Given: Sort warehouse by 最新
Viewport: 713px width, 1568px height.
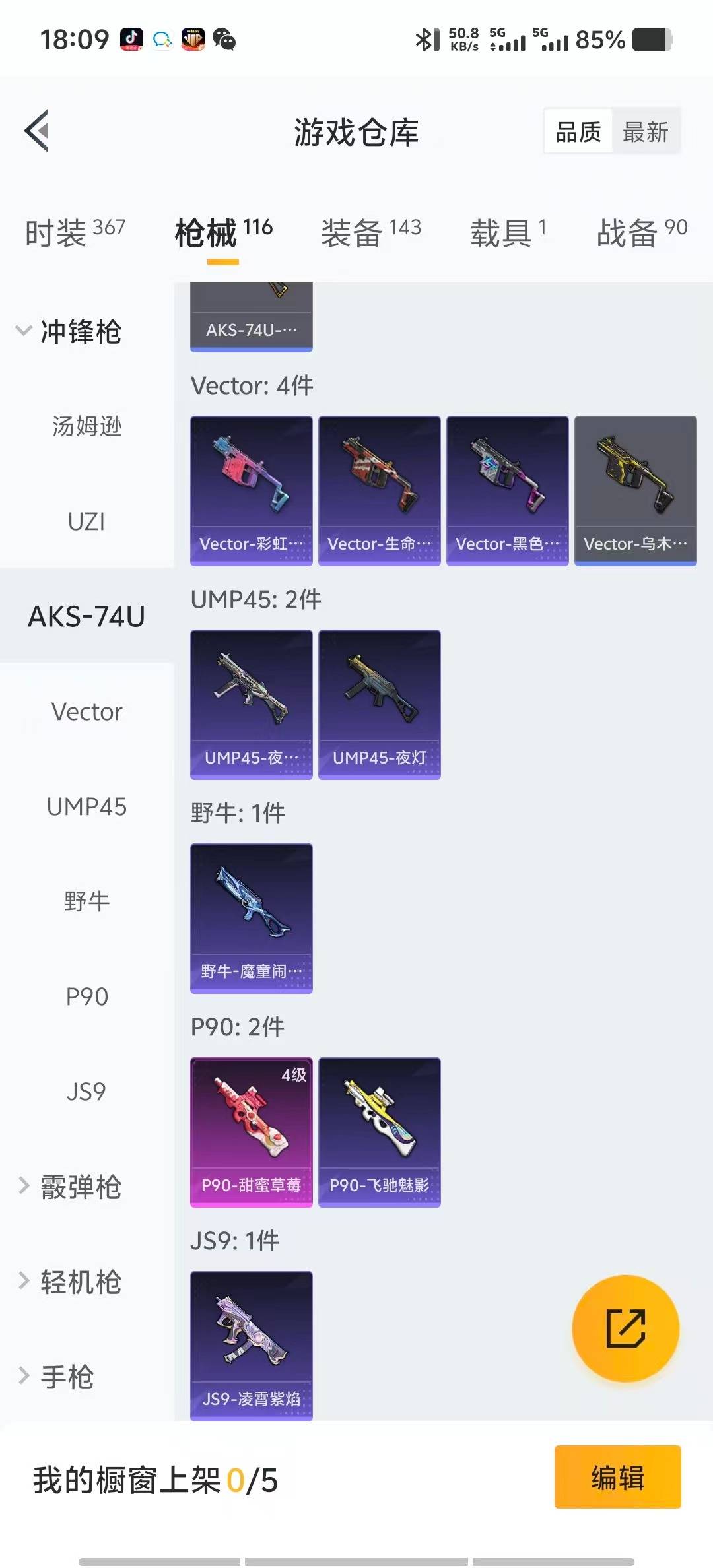Looking at the screenshot, I should coord(645,132).
